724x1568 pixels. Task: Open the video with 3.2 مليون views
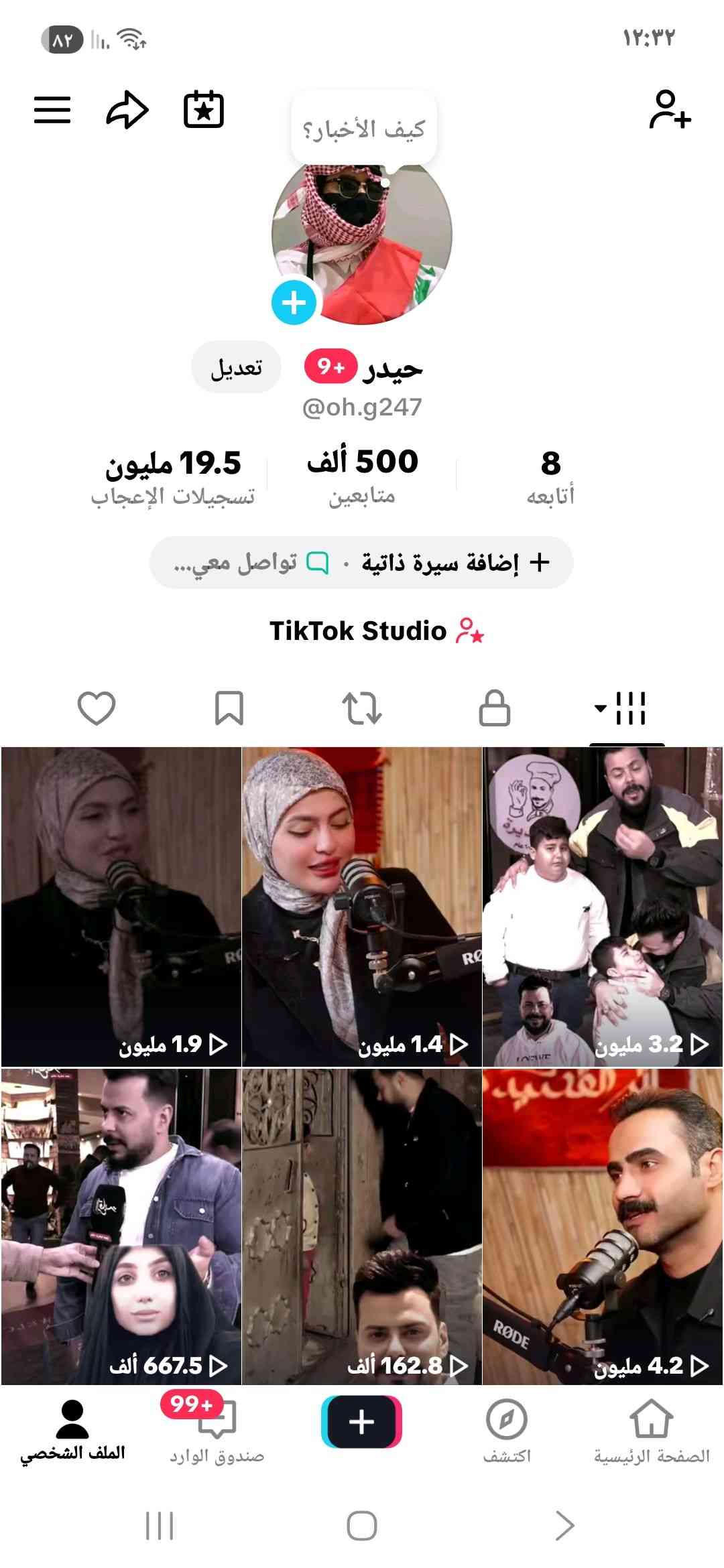(x=602, y=906)
